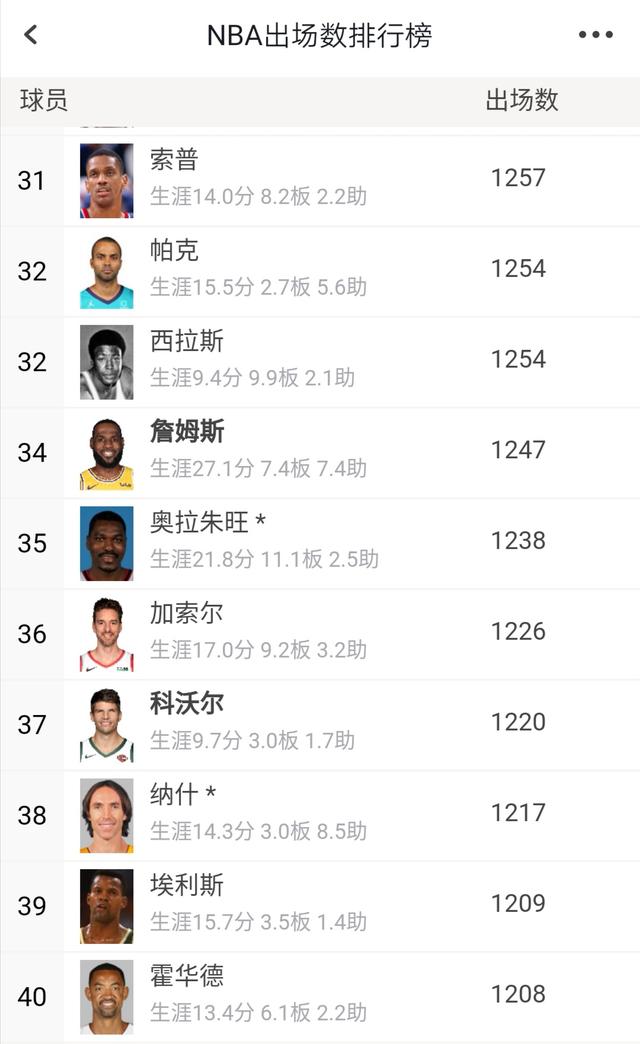Open 纳什's player row
This screenshot has width=640, height=1044.
pyautogui.click(x=320, y=816)
